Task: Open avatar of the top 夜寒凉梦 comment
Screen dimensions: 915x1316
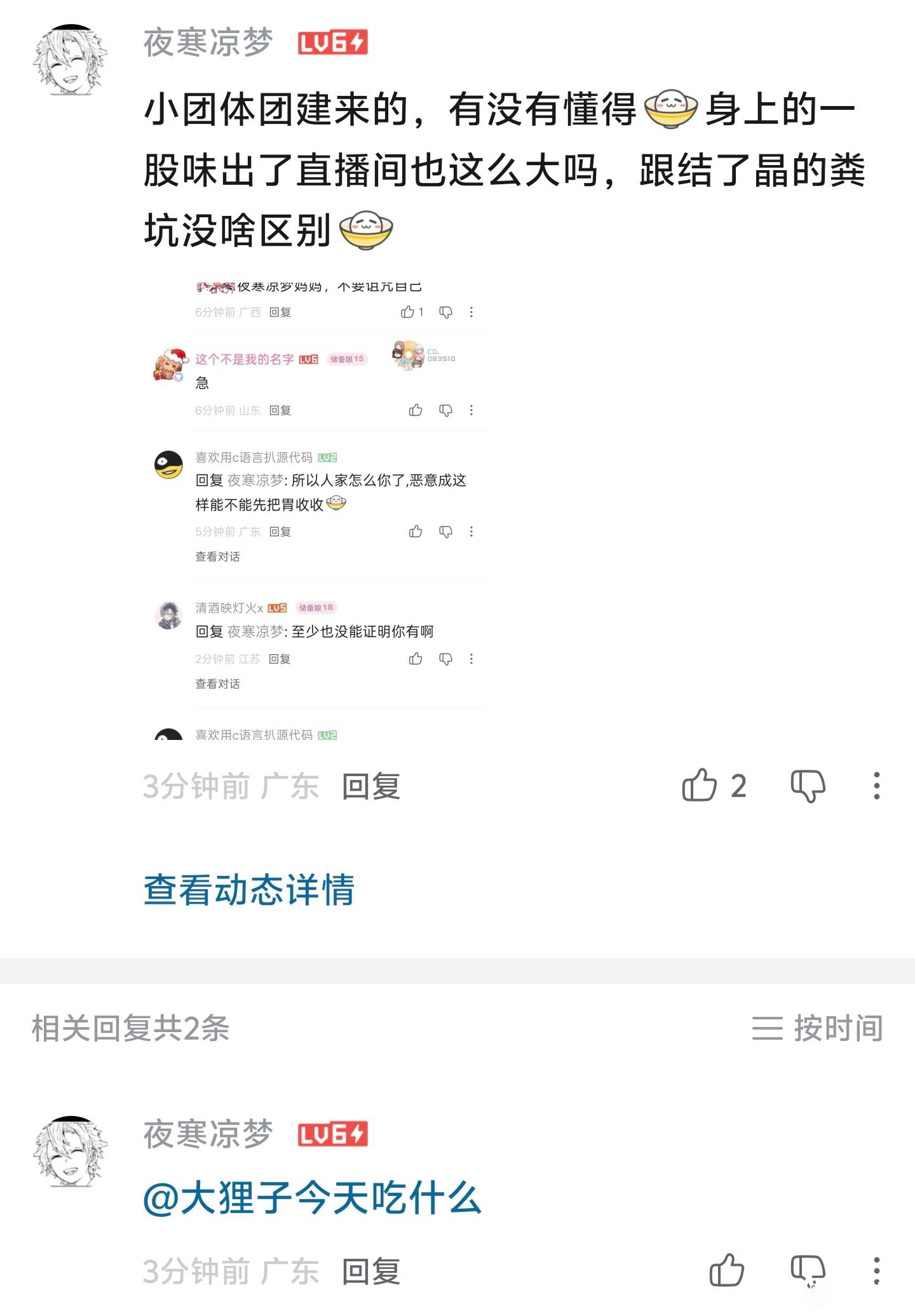Action: [x=70, y=60]
